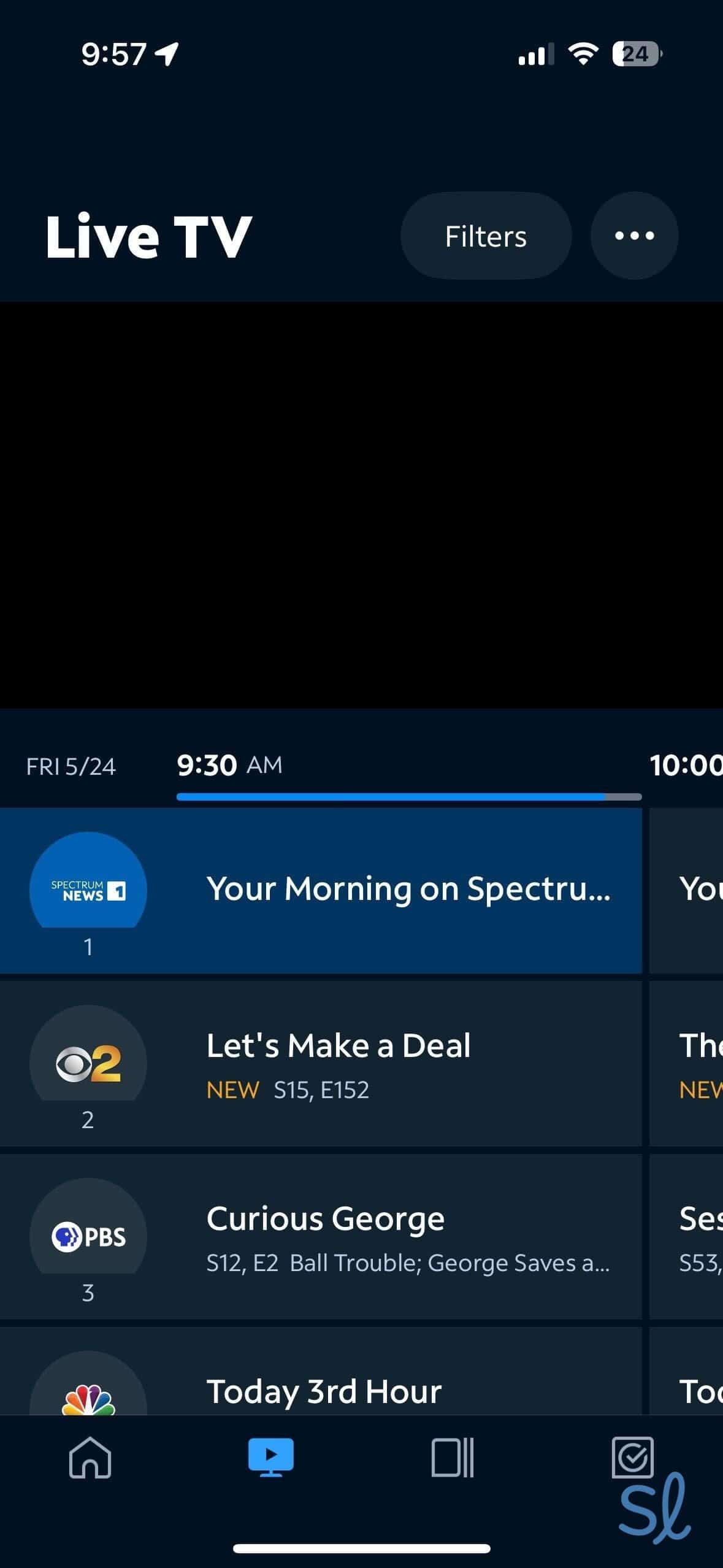Open the more options ellipsis icon
The height and width of the screenshot is (1568, 723).
634,236
